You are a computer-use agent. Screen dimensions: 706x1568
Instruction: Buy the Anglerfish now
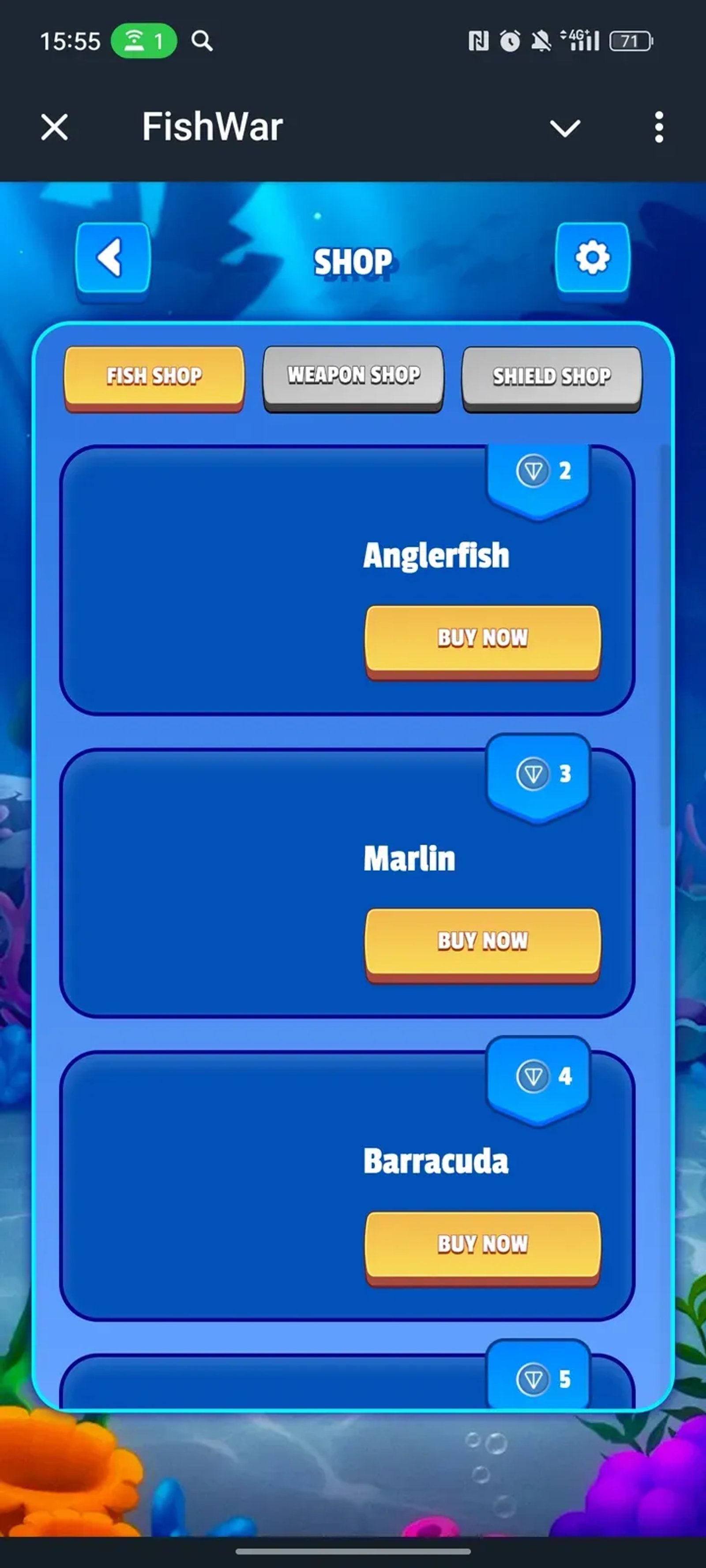[x=482, y=638]
